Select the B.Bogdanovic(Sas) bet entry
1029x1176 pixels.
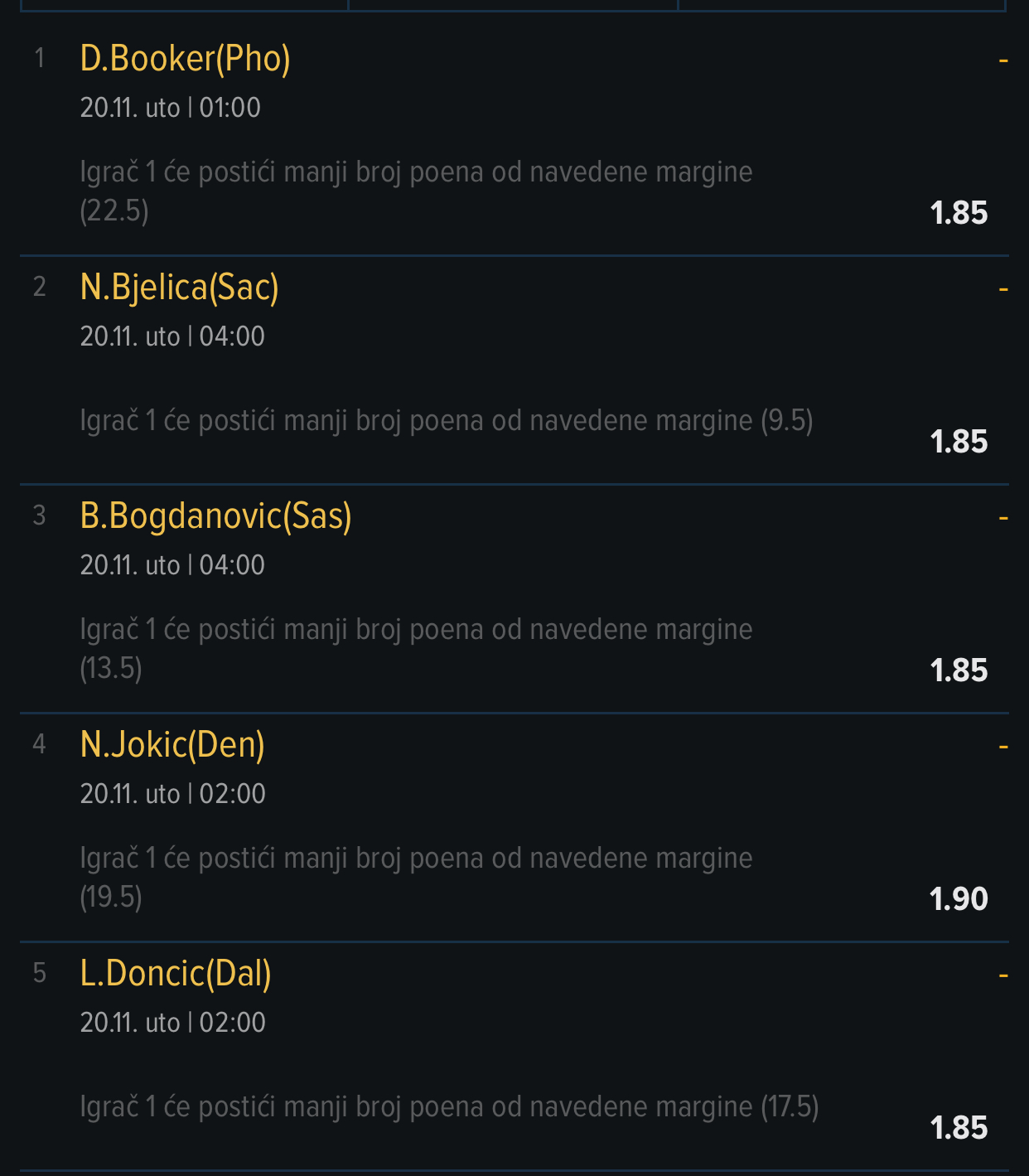point(215,516)
